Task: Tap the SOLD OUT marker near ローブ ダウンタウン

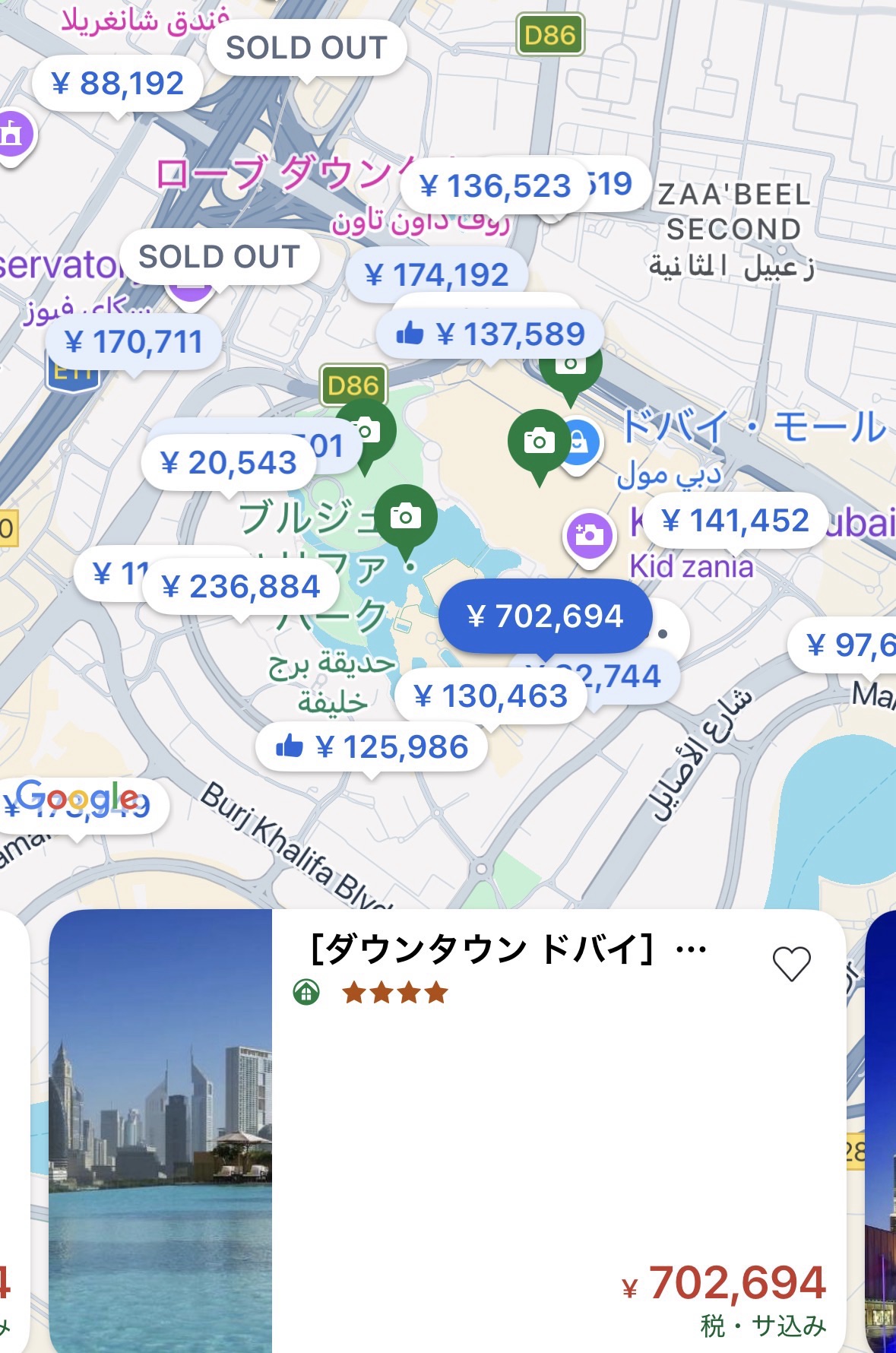Action: pos(306,48)
